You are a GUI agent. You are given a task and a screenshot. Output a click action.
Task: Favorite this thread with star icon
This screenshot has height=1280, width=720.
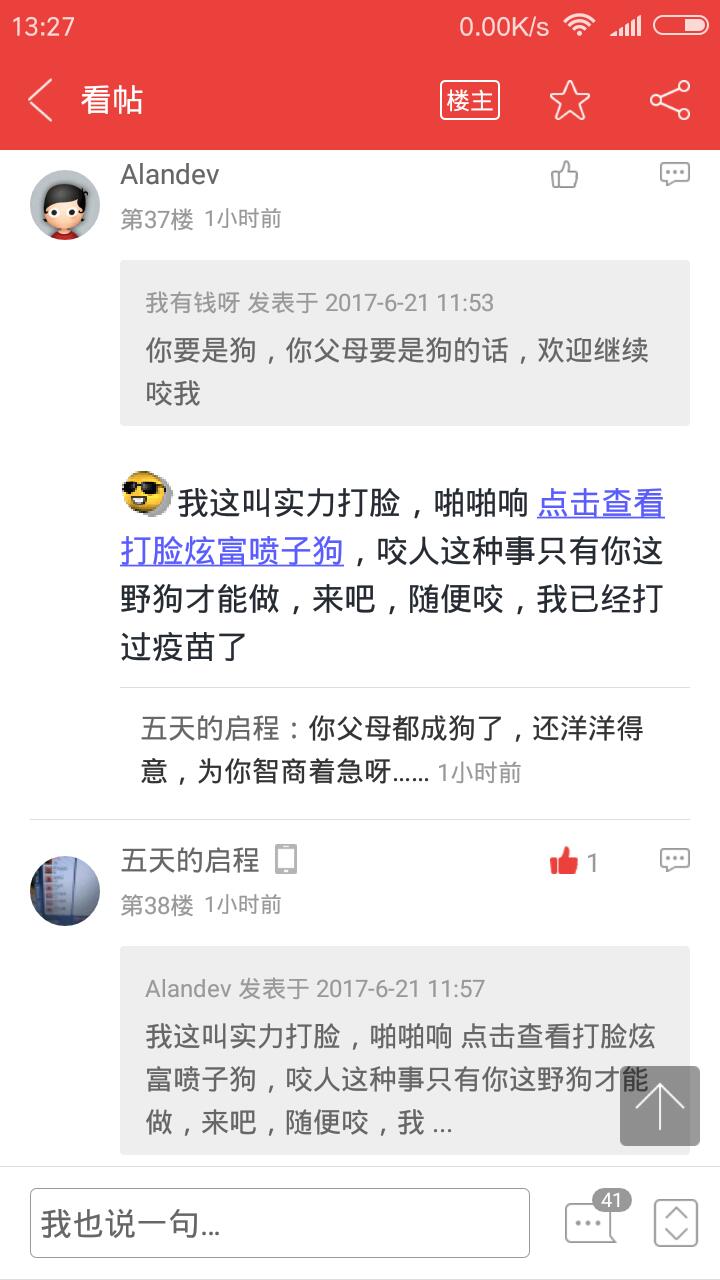click(x=569, y=101)
